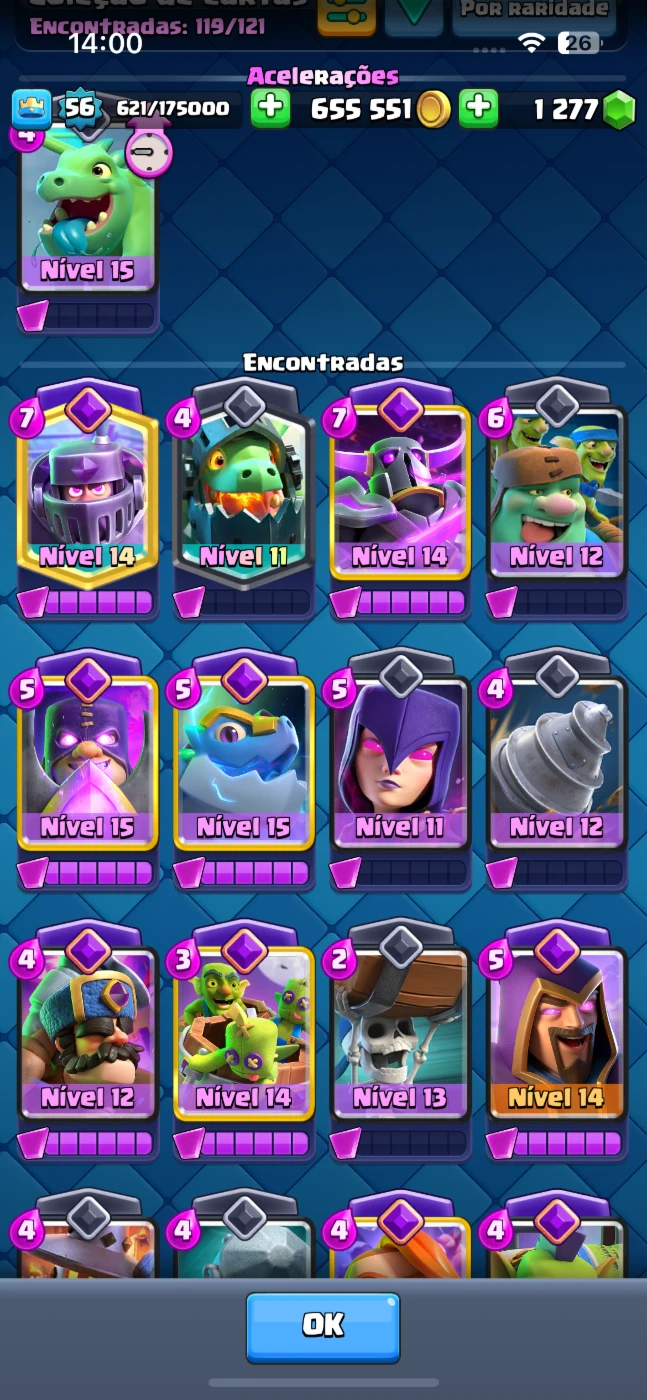Viewport: 647px width, 1400px height.
Task: Confirm with the OK button
Action: click(322, 1325)
